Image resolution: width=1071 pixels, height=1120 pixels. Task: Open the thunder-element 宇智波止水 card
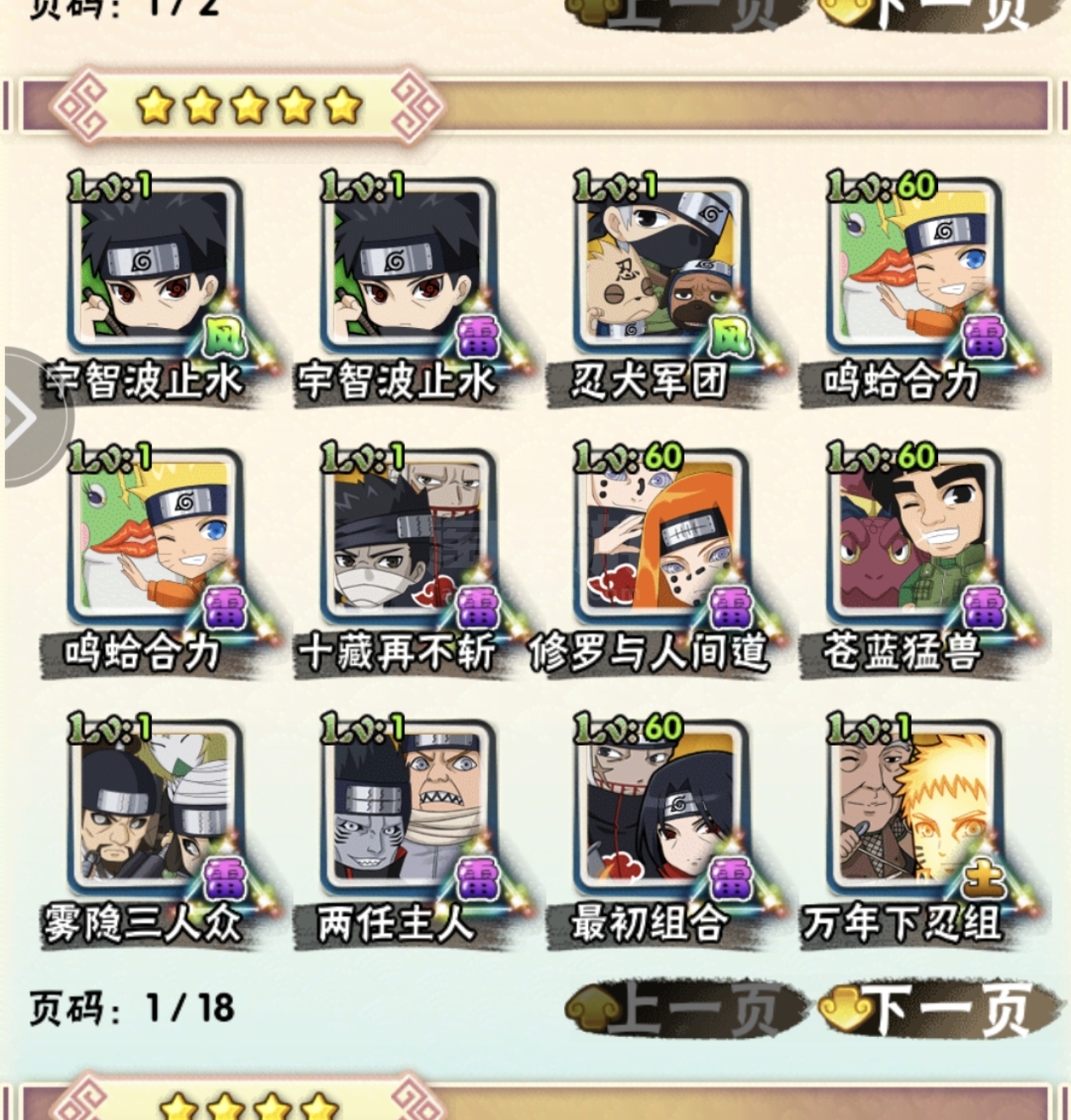(407, 271)
